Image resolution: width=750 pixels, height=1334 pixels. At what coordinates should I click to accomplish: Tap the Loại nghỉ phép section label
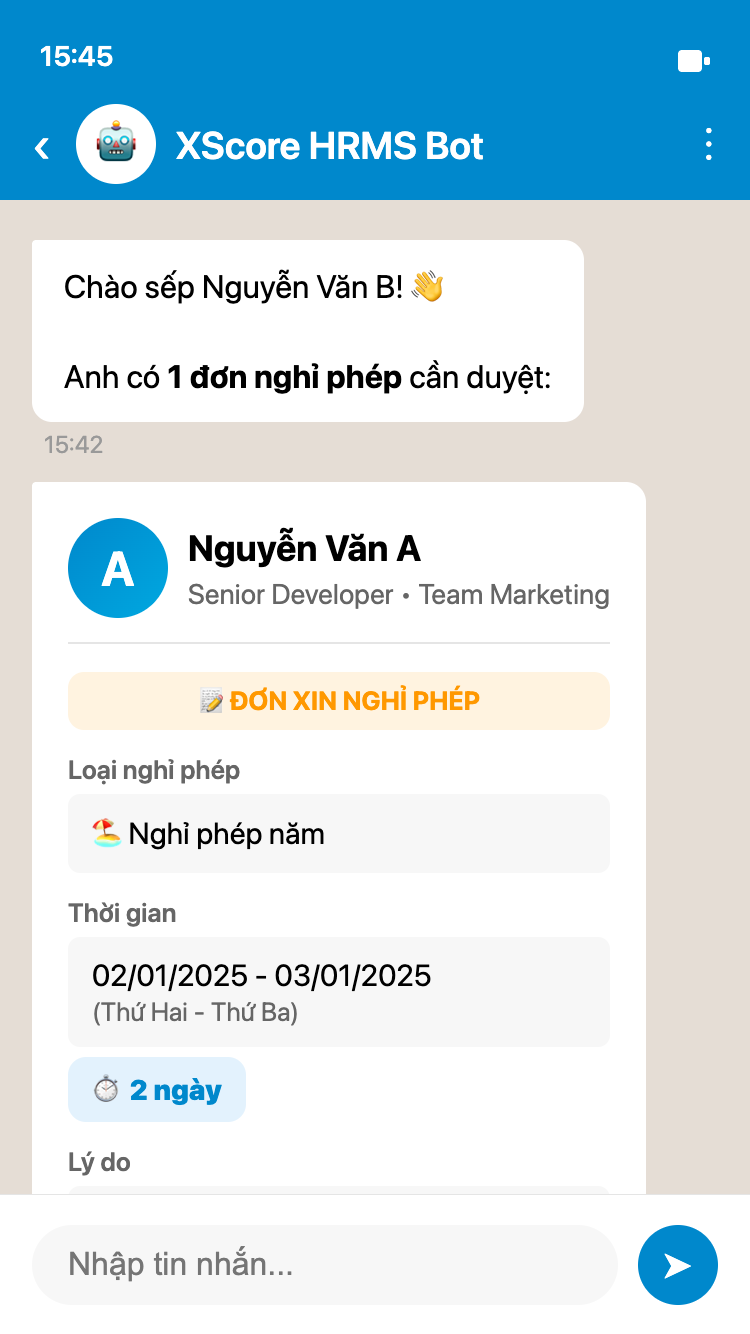(x=153, y=770)
